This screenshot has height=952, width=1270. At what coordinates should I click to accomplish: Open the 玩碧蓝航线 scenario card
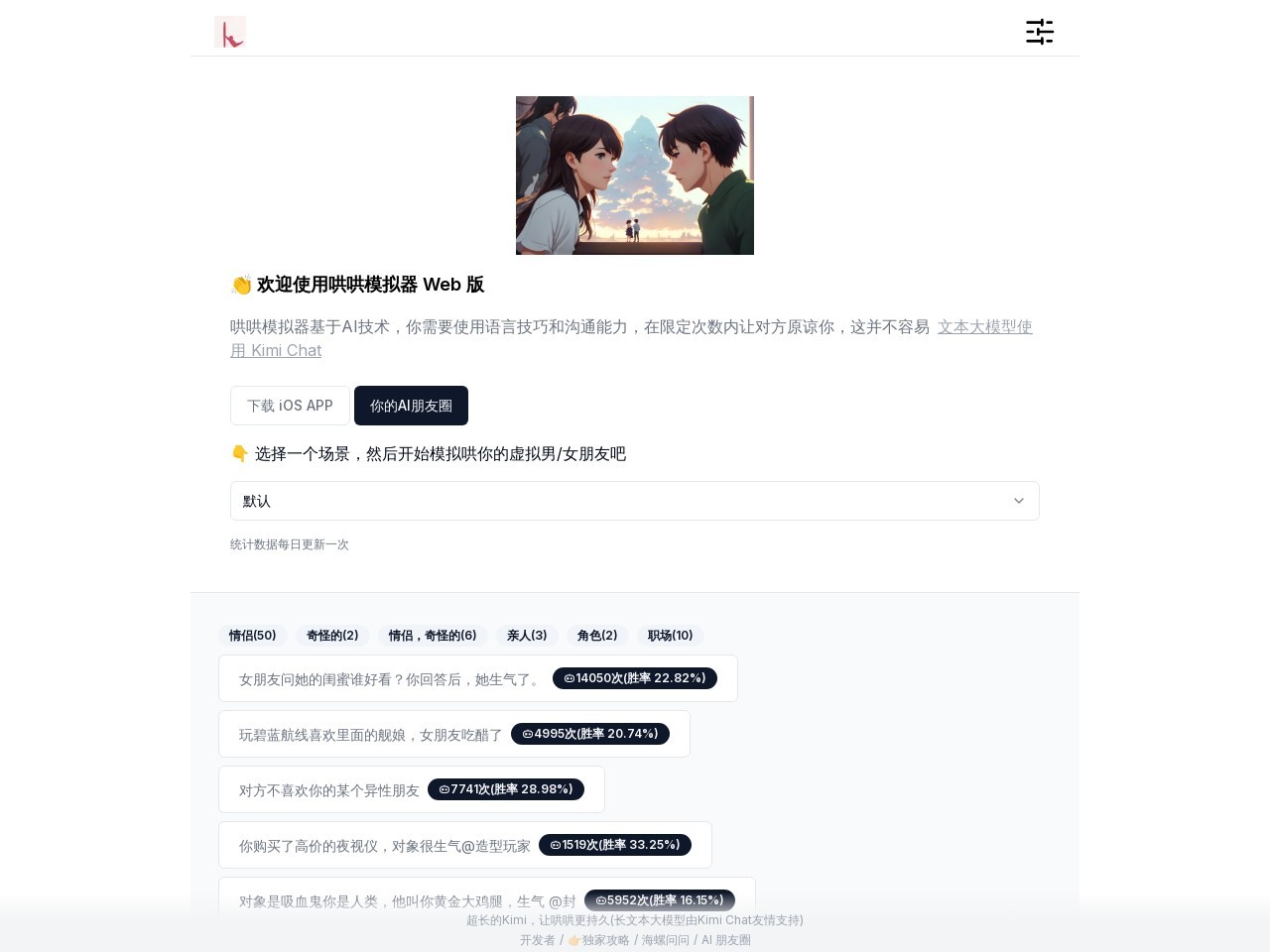click(x=370, y=735)
